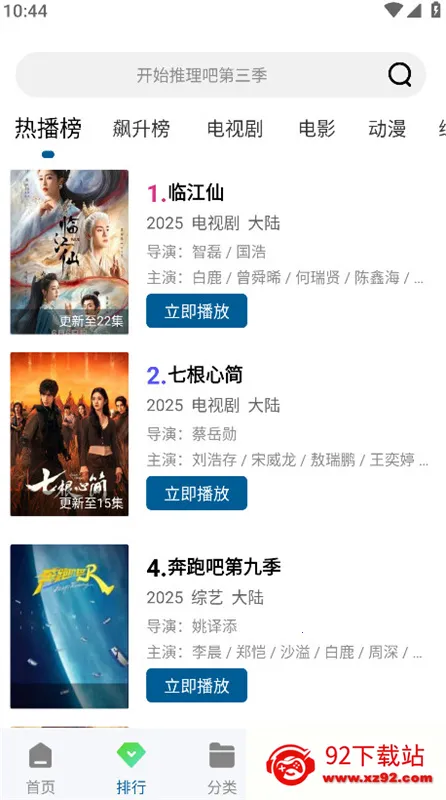Start playing 奔跑吧第九季 now
The height and width of the screenshot is (800, 446).
(196, 685)
